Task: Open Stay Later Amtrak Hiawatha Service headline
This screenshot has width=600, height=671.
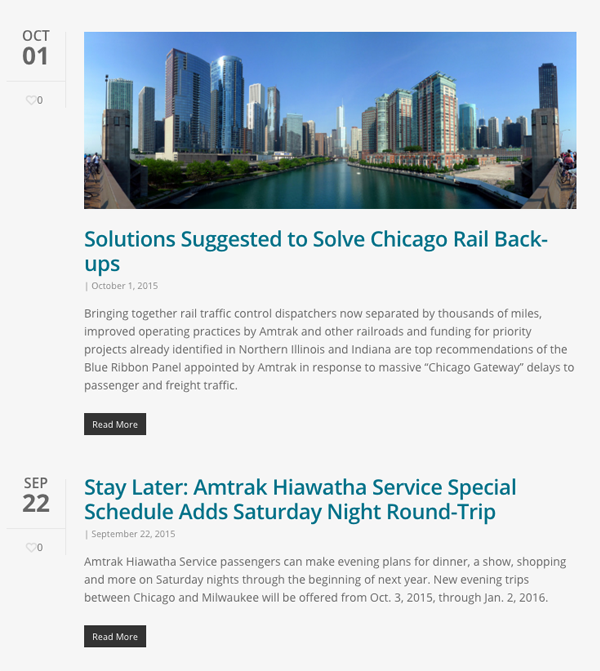Action: pyautogui.click(x=300, y=500)
